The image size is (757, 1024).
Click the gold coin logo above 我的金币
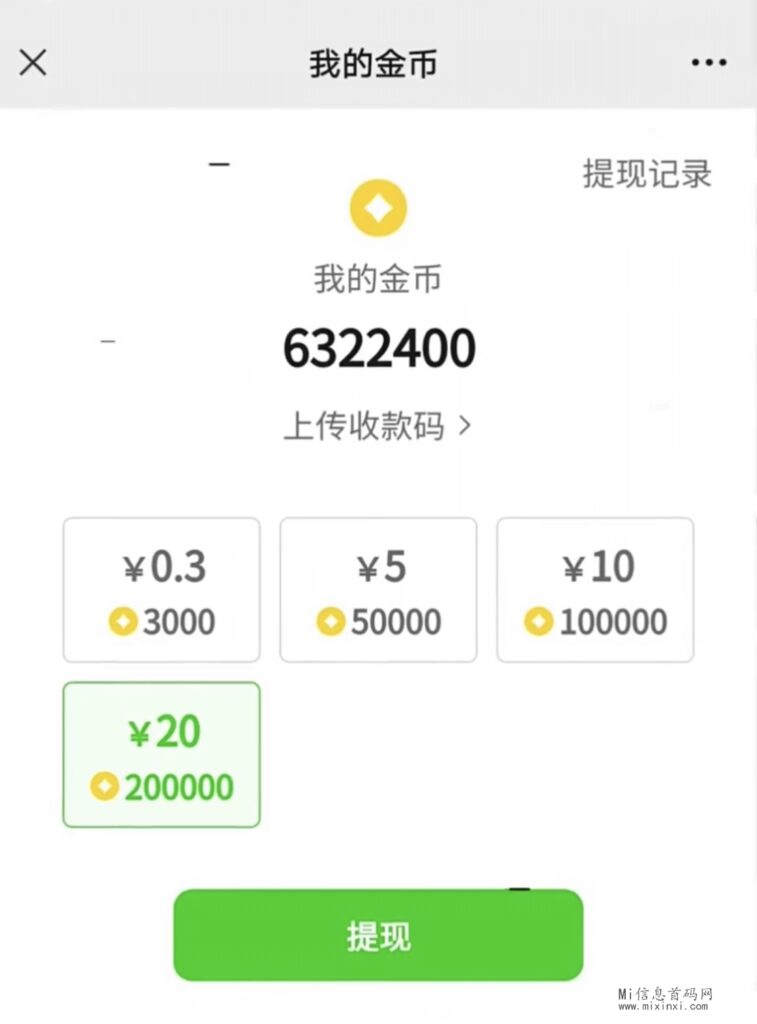(x=378, y=208)
